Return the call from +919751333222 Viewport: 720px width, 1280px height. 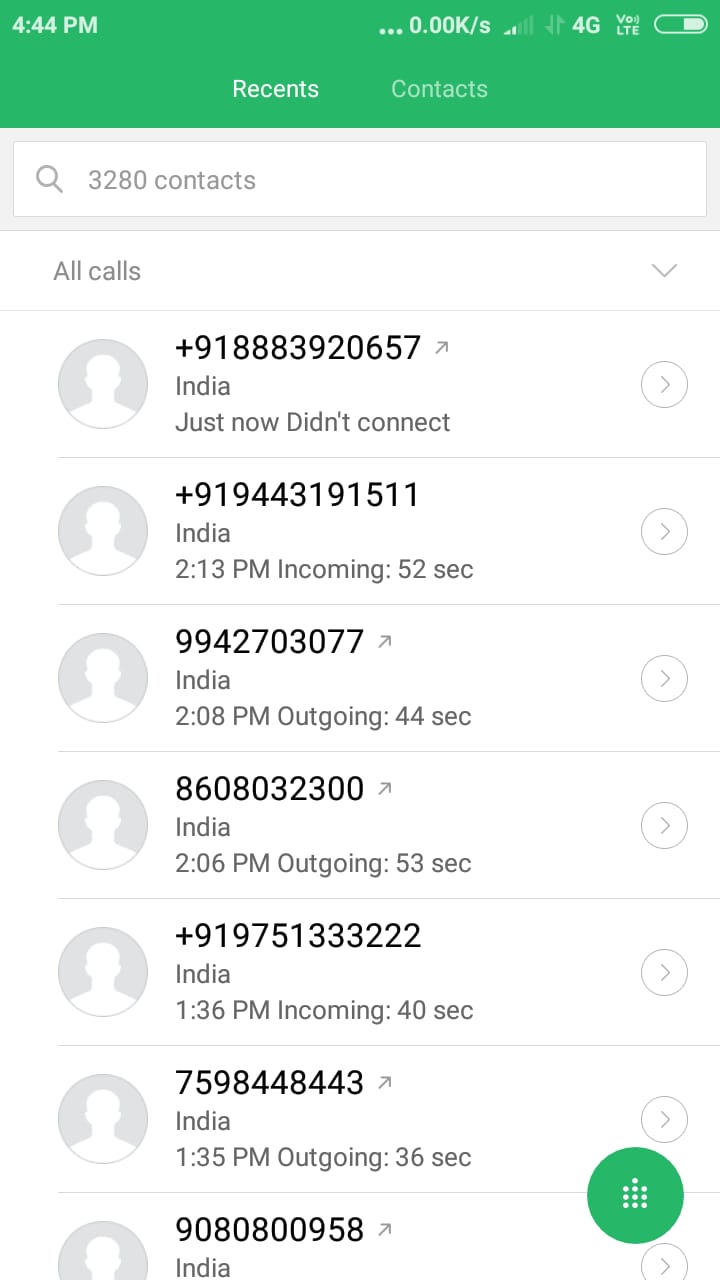coord(340,972)
